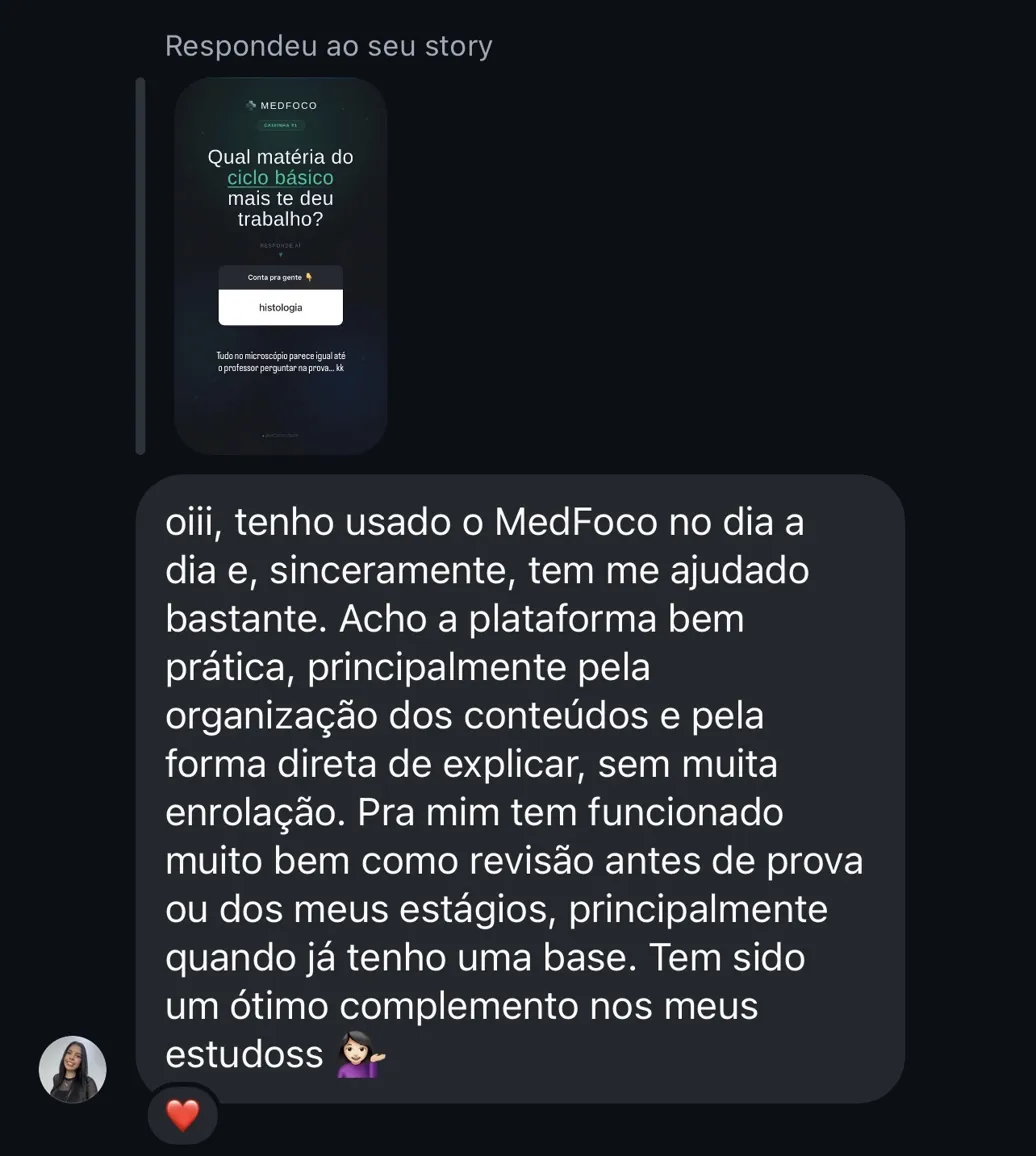The image size is (1036, 1156).
Task: Open the Respondeu ao seu story label
Action: (330, 45)
